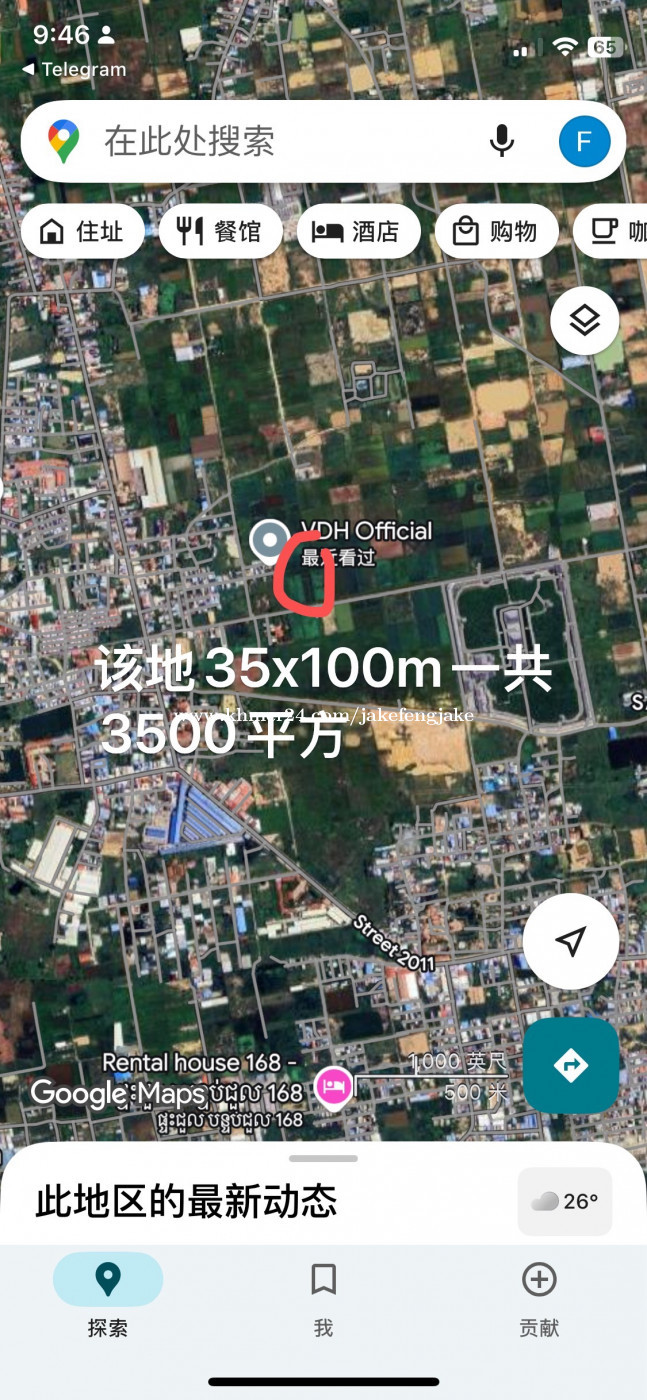Center the map on my location
Screen dimensions: 647x1400
570,941
